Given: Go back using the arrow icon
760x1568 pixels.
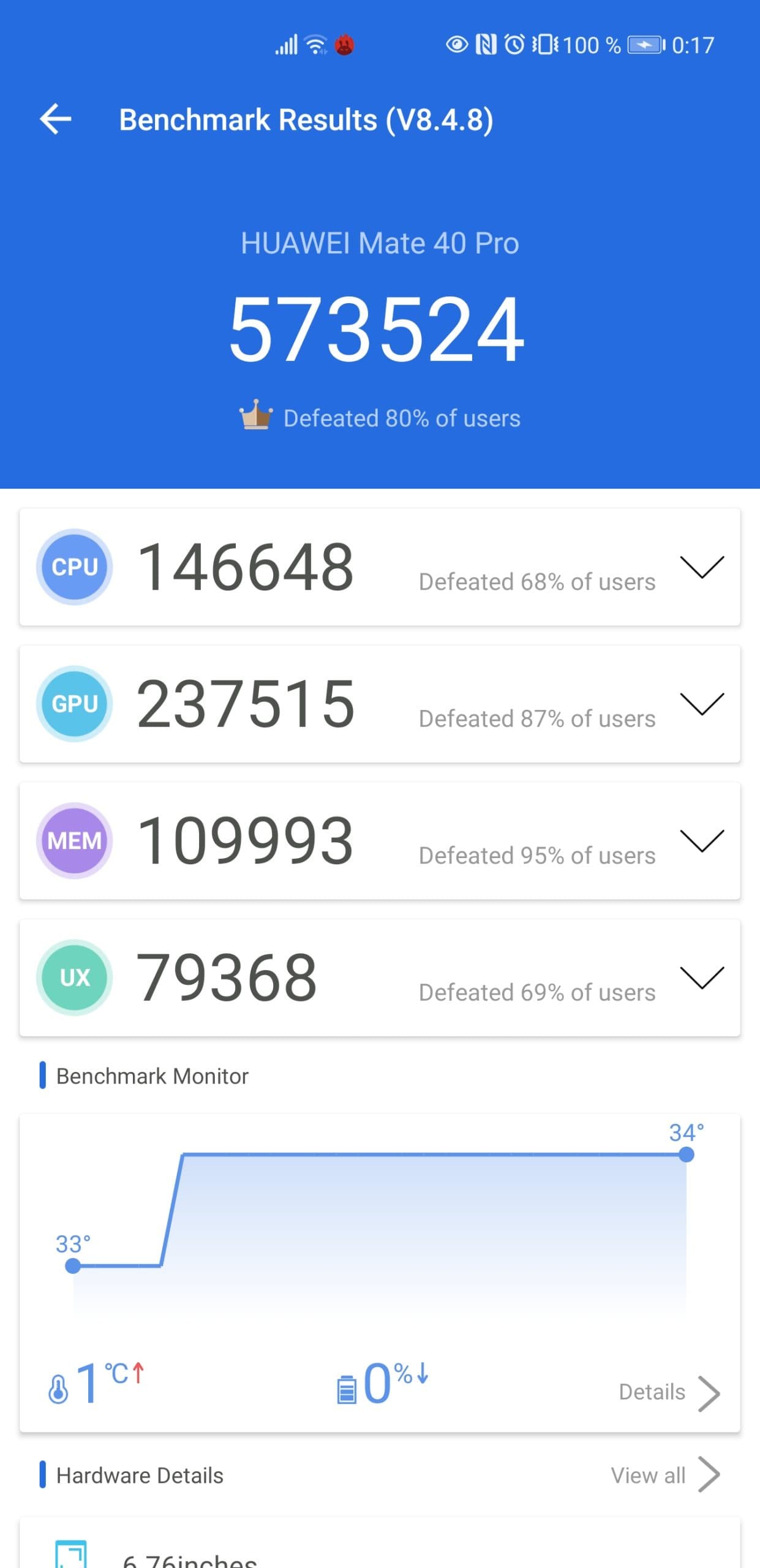Looking at the screenshot, I should (56, 119).
